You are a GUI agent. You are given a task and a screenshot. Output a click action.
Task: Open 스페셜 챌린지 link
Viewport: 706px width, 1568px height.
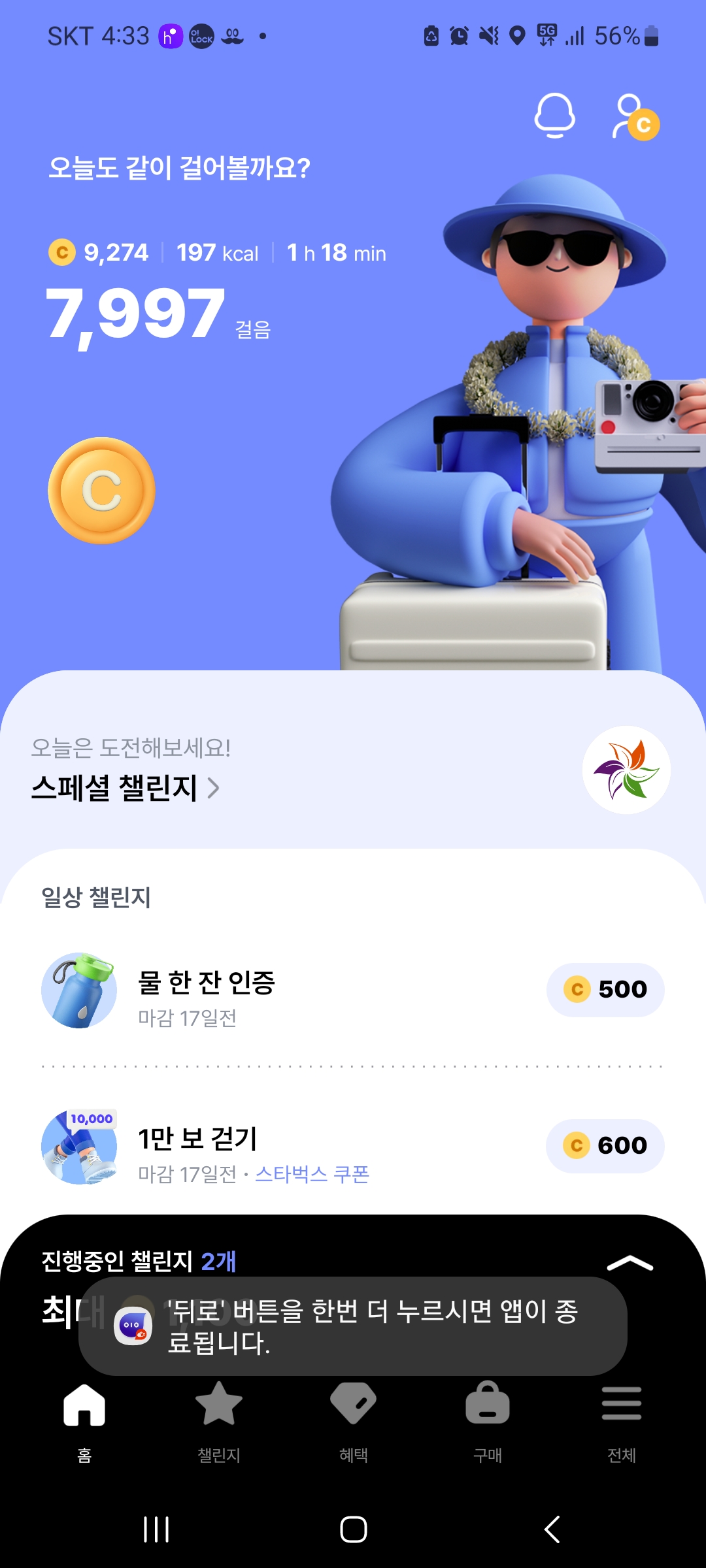124,788
